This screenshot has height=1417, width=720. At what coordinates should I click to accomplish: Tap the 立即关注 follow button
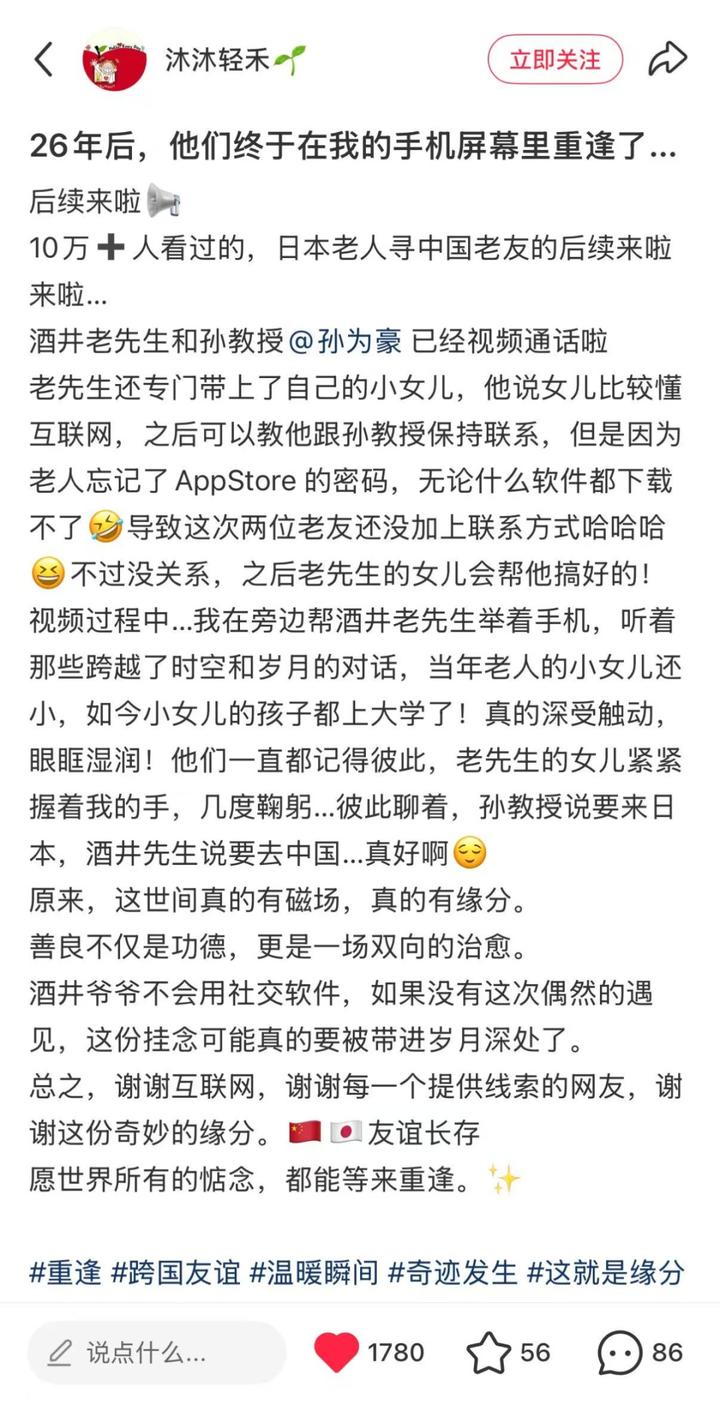coord(555,60)
